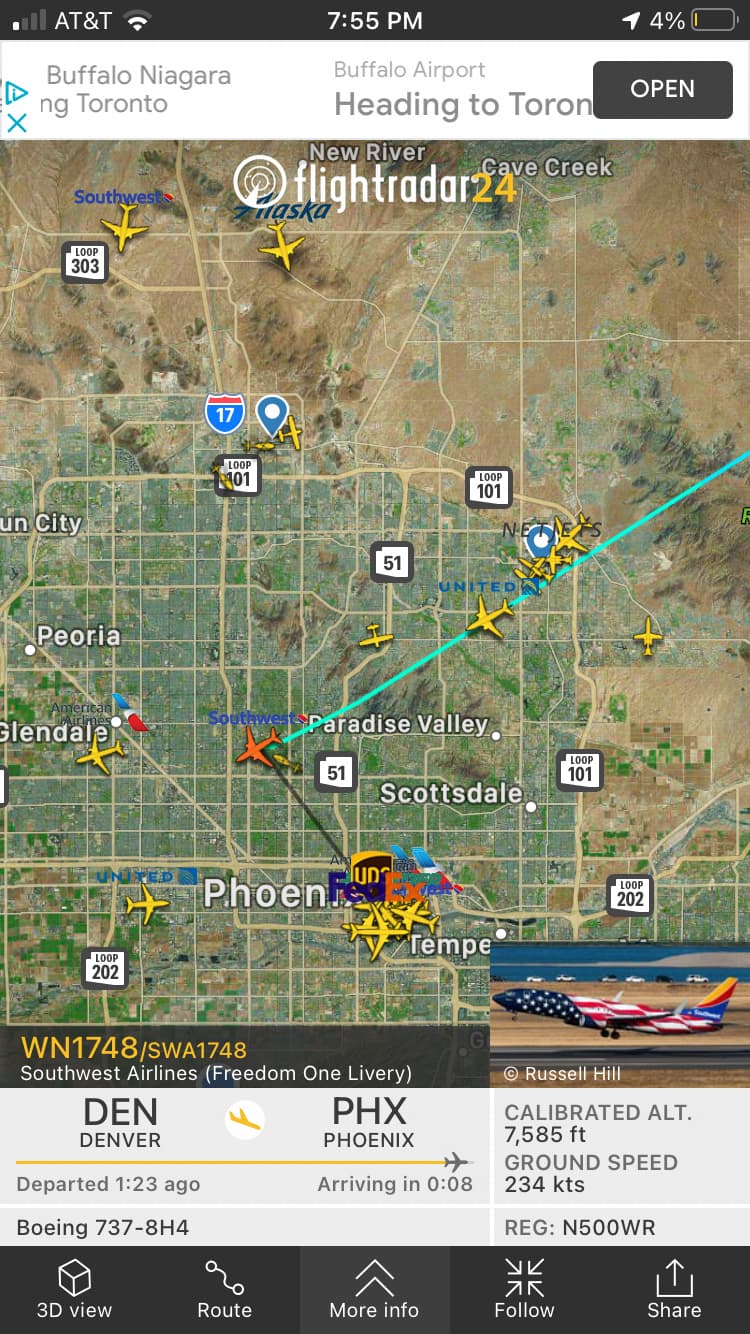View the Freedom One aircraft photo
750x1334 pixels.
tap(620, 1012)
